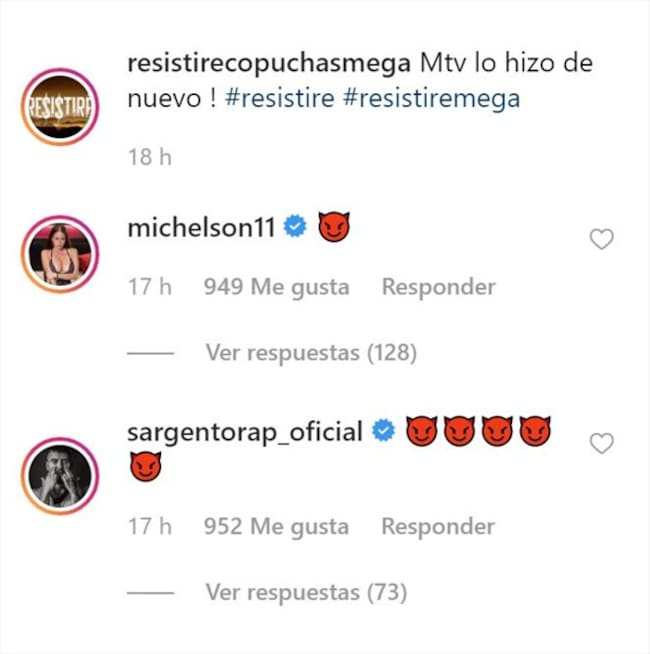The height and width of the screenshot is (654, 650).
Task: Open the michelson11 username
Action: [x=202, y=228]
